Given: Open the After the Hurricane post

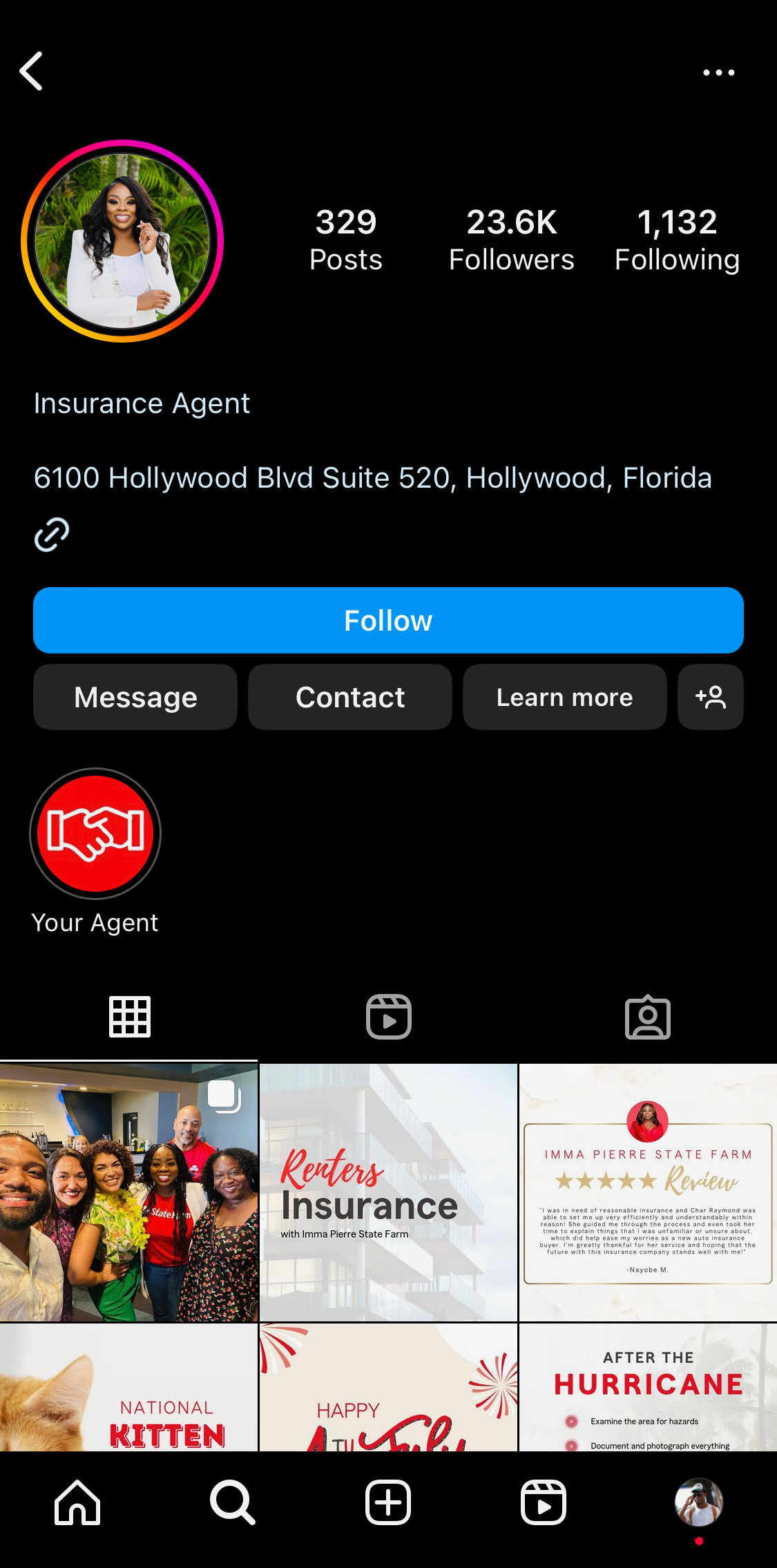Looking at the screenshot, I should [648, 1387].
